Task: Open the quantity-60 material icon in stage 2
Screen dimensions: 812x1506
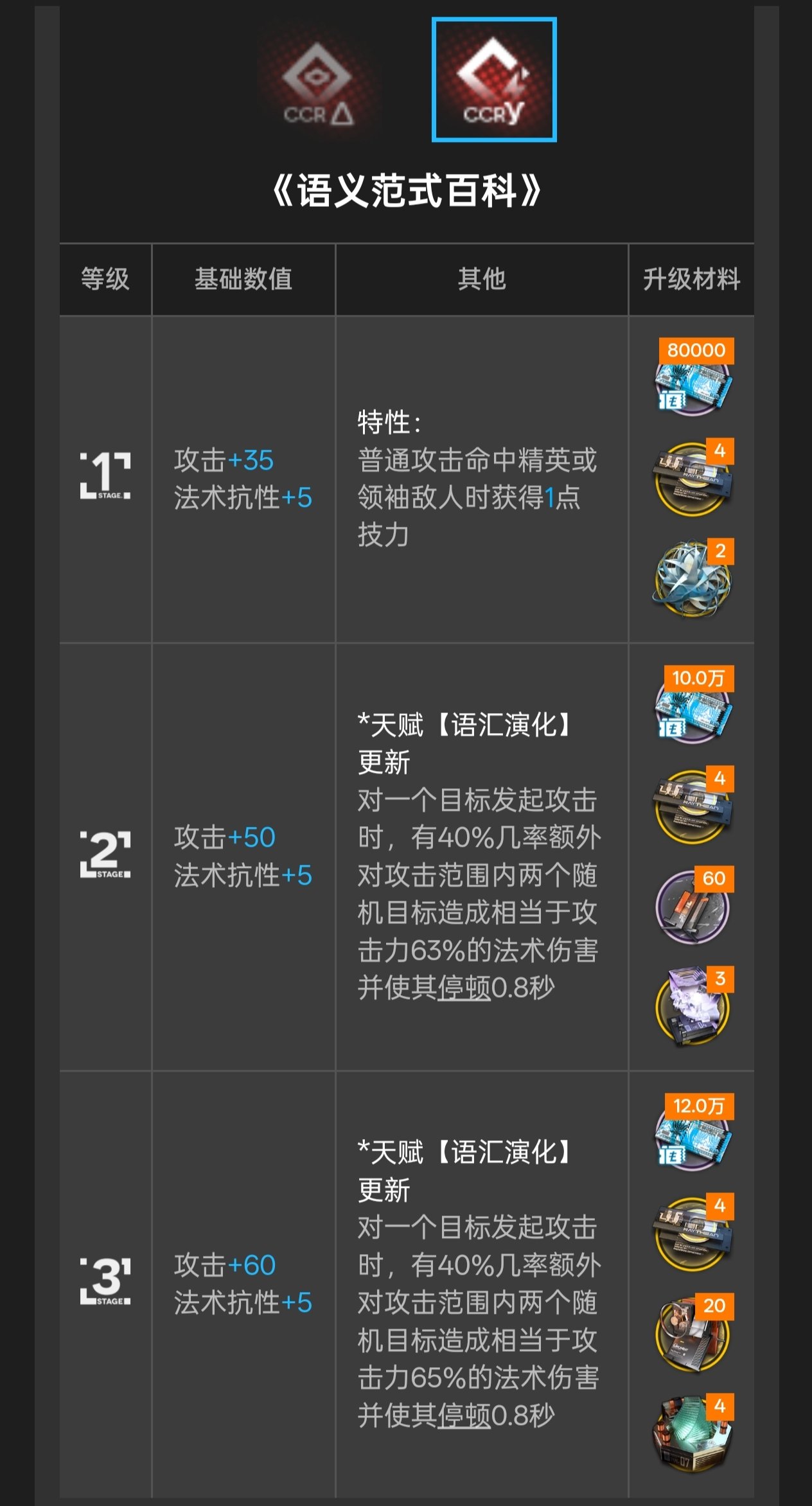Action: coord(693,907)
